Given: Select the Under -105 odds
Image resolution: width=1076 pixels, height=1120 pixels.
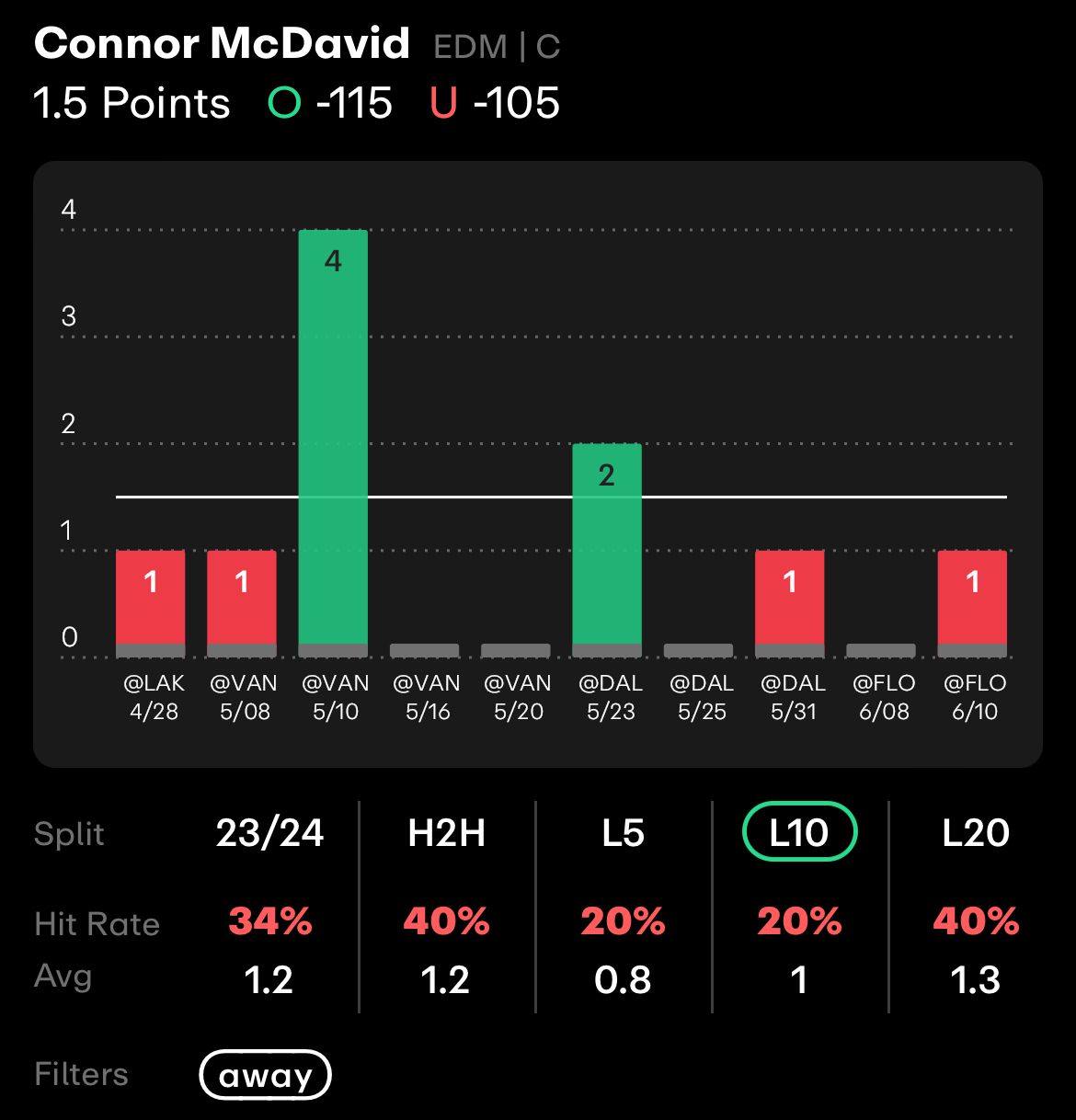Looking at the screenshot, I should 496,103.
